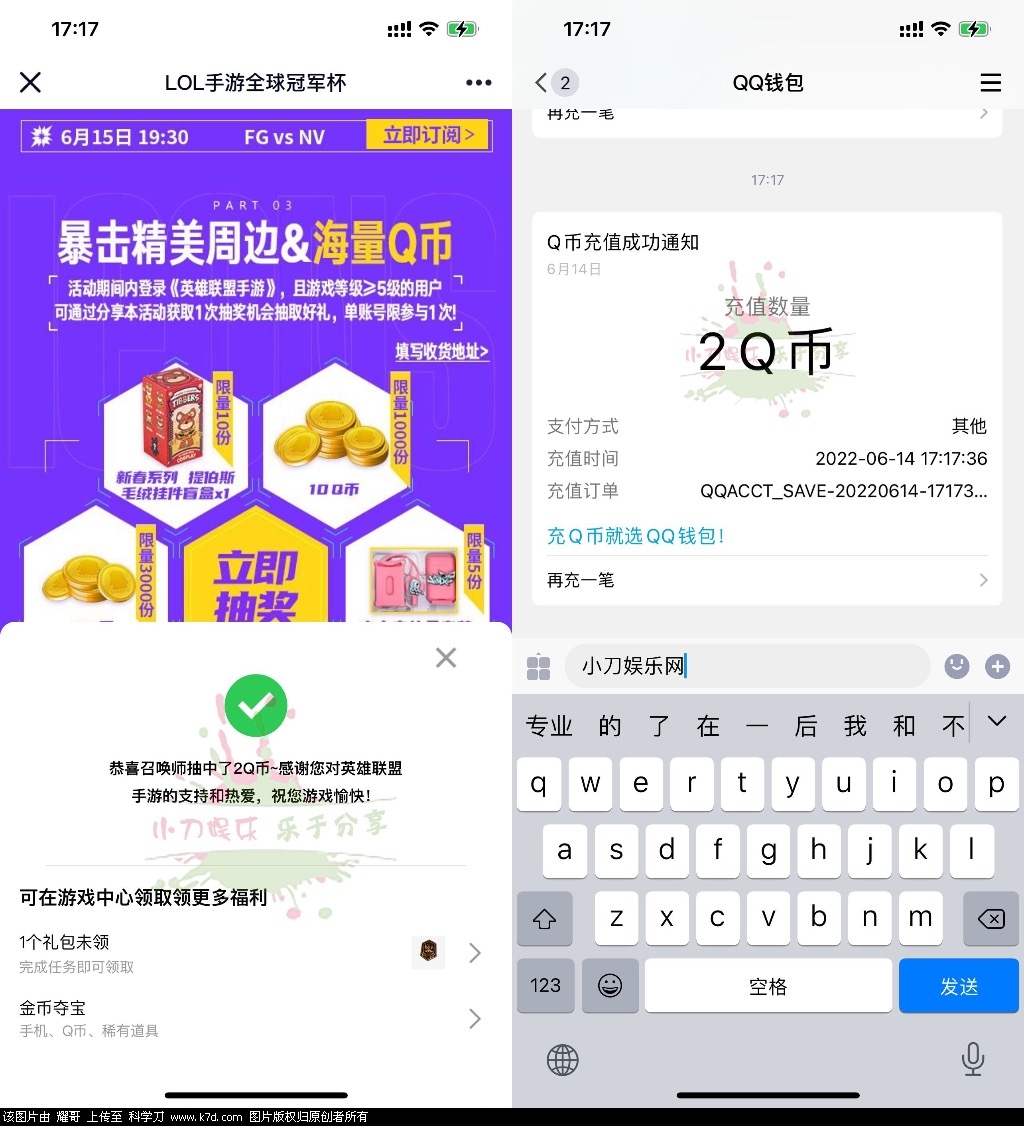1024x1126 pixels.
Task: Open the 填写收货地址 link
Action: (441, 352)
